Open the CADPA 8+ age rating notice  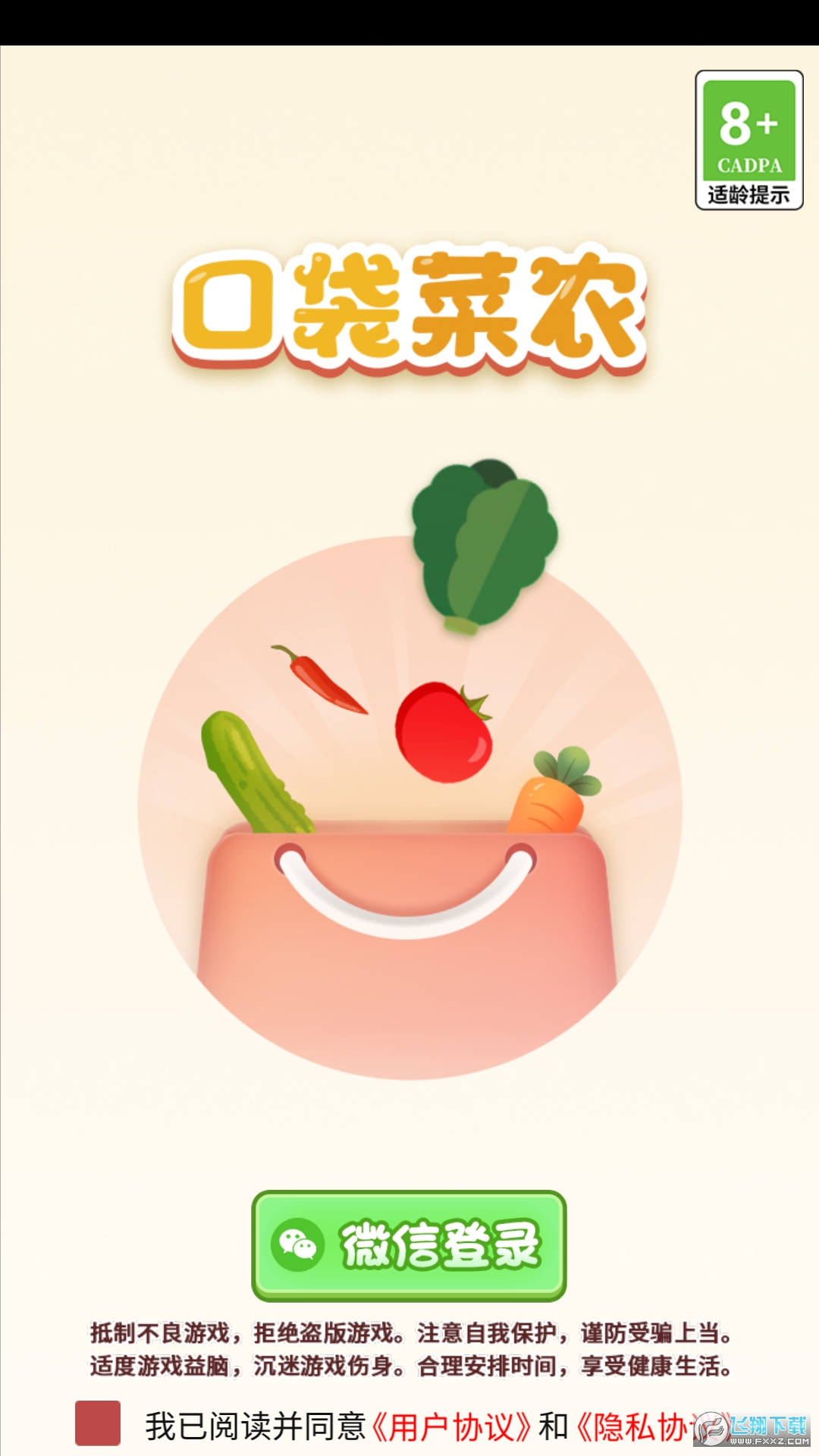(x=748, y=140)
